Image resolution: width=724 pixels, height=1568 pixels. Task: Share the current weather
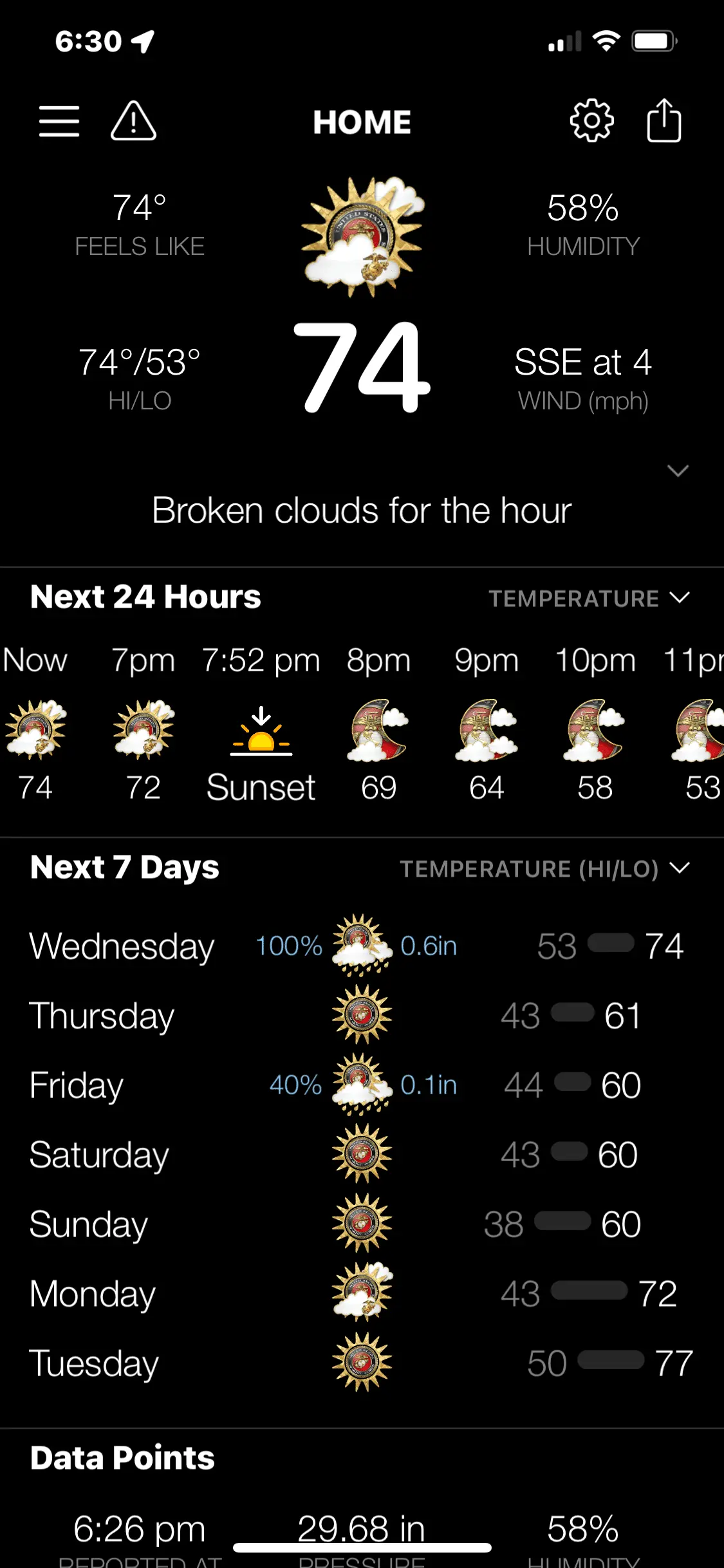tap(664, 121)
